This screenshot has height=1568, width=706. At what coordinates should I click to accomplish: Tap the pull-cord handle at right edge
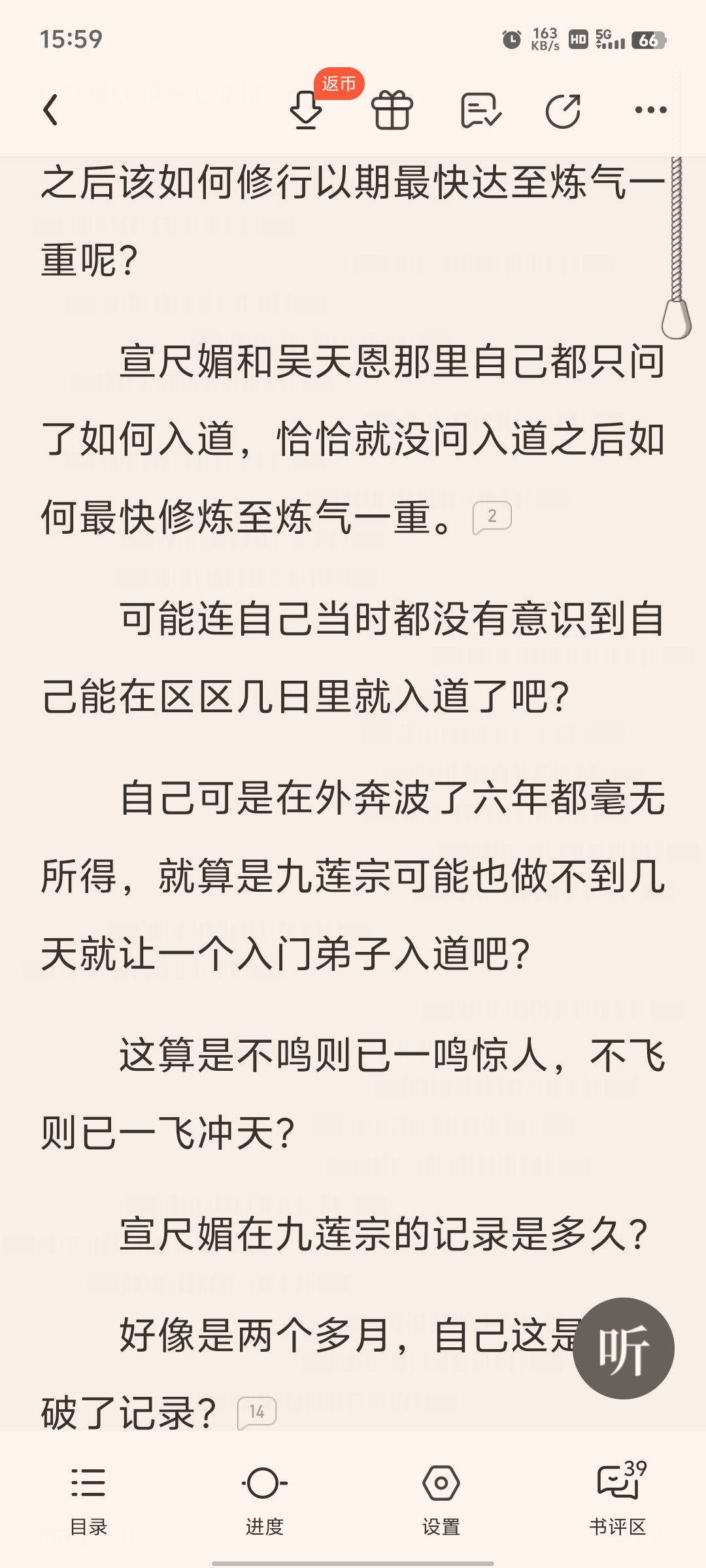[x=677, y=319]
